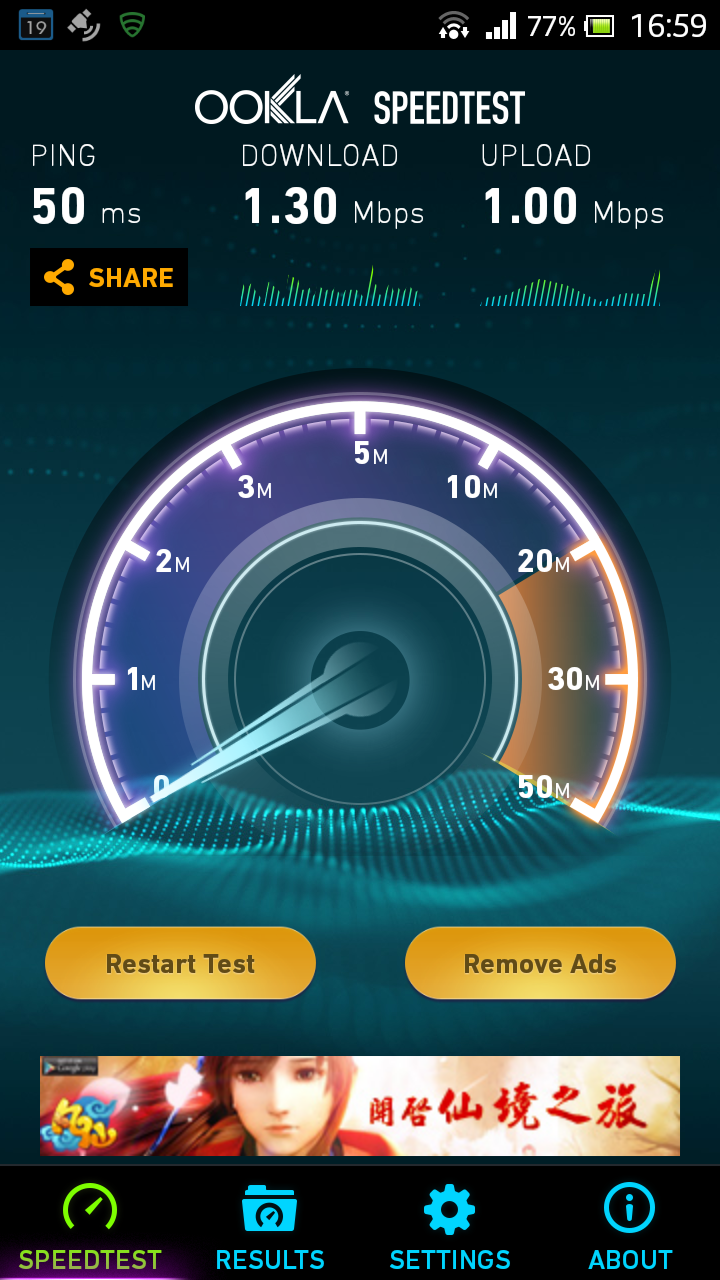The image size is (720, 1280).
Task: Share the speed test result
Action: [x=109, y=277]
